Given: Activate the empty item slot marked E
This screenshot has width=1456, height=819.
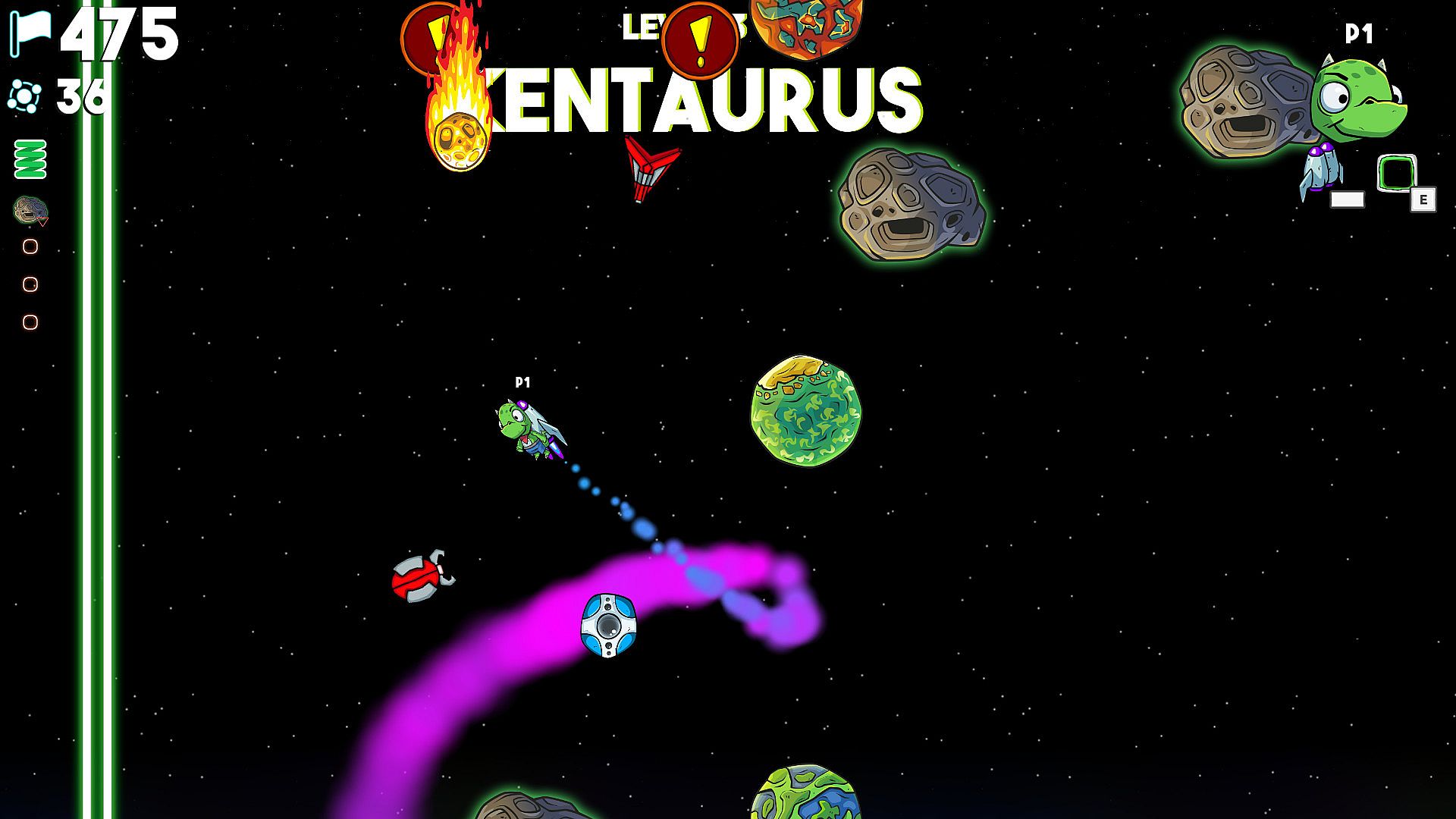Looking at the screenshot, I should point(1396,174).
